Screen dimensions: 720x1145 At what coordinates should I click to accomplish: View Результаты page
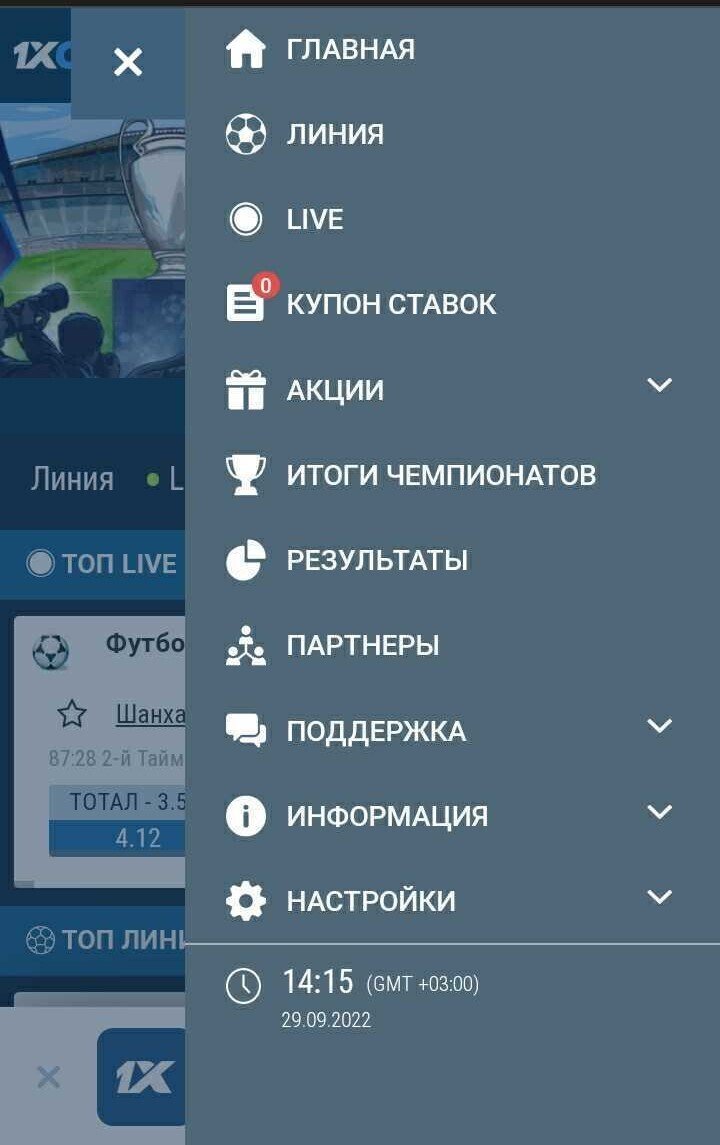(377, 560)
